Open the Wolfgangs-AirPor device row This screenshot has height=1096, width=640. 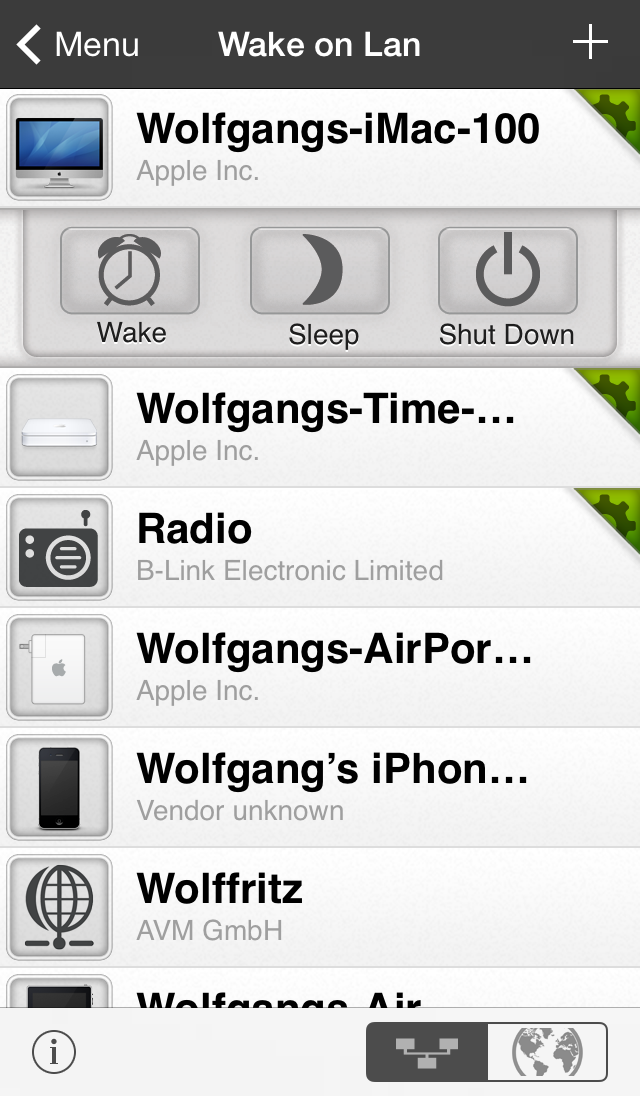tap(330, 667)
